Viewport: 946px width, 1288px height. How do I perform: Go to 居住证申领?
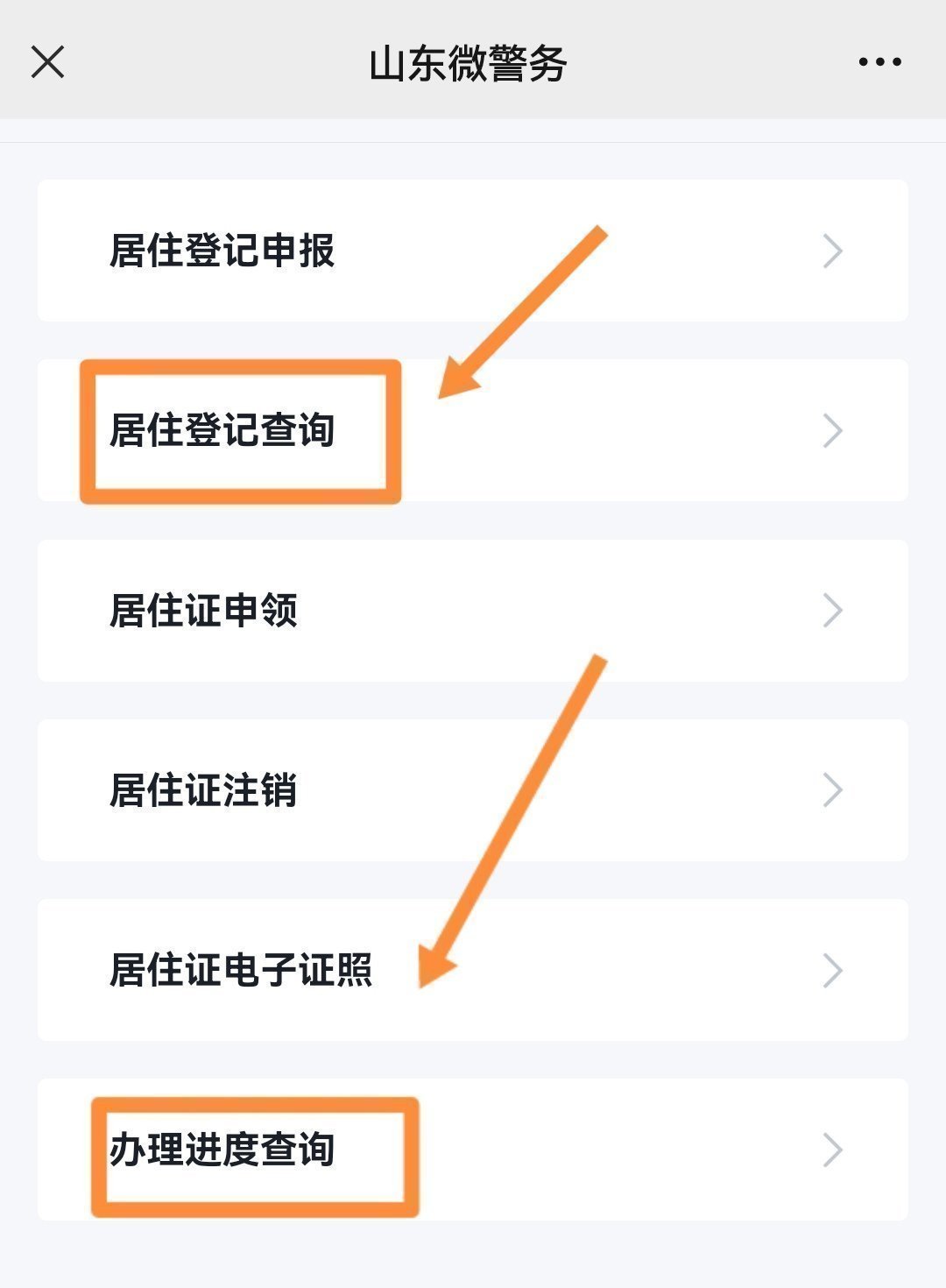(x=473, y=611)
